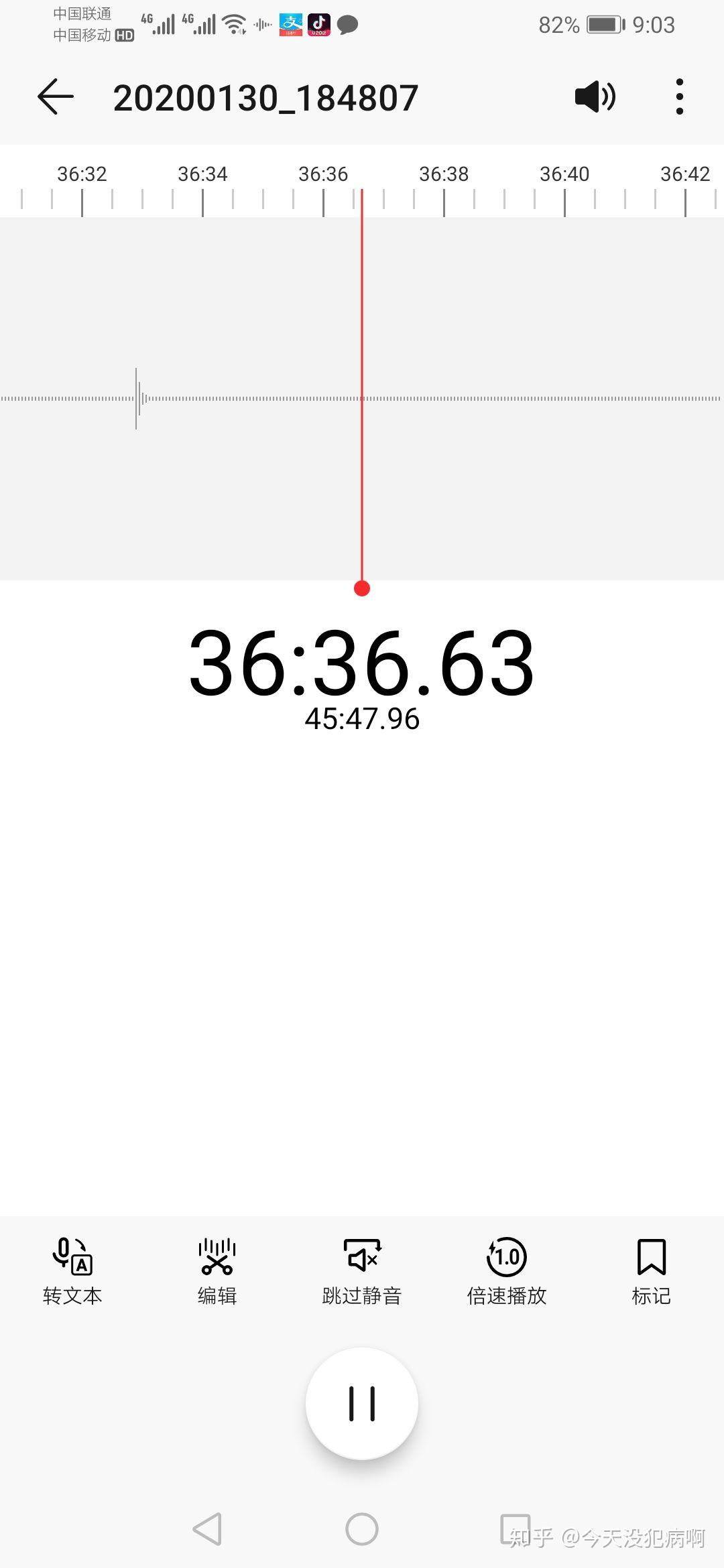
Task: Go back from the recording
Action: click(56, 97)
